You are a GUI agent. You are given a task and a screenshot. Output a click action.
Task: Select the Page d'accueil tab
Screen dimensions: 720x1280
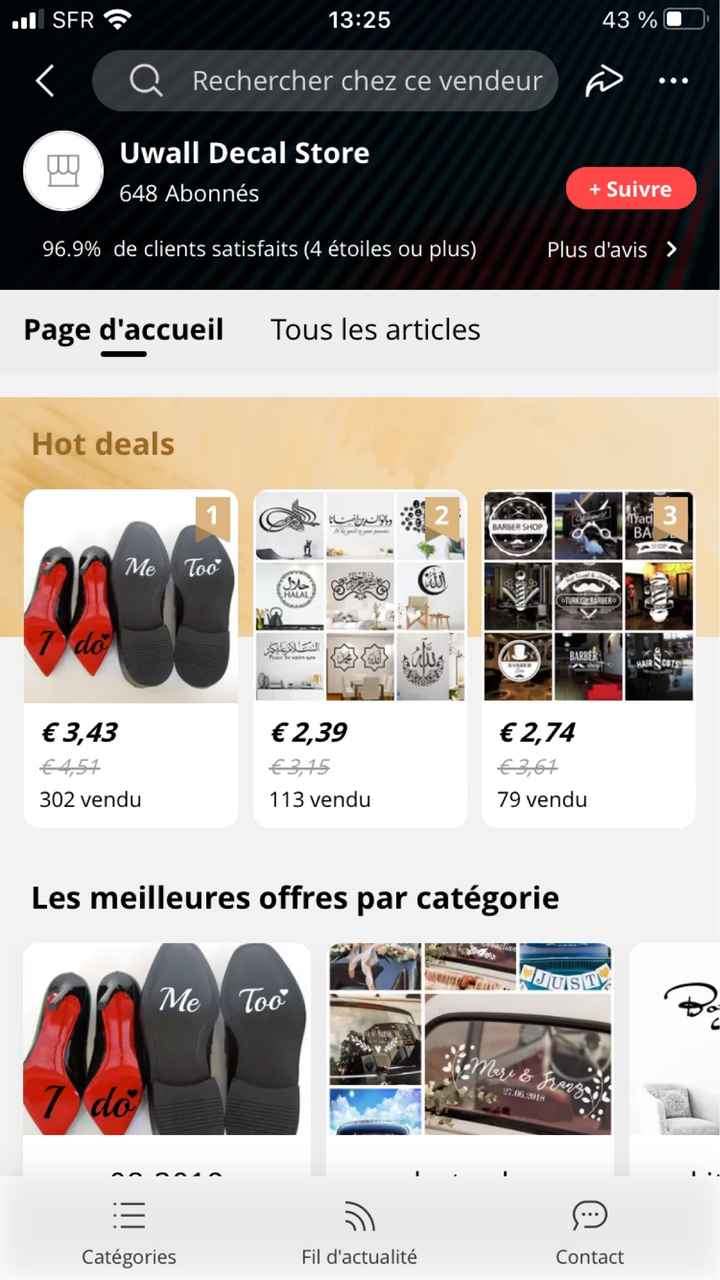click(123, 329)
